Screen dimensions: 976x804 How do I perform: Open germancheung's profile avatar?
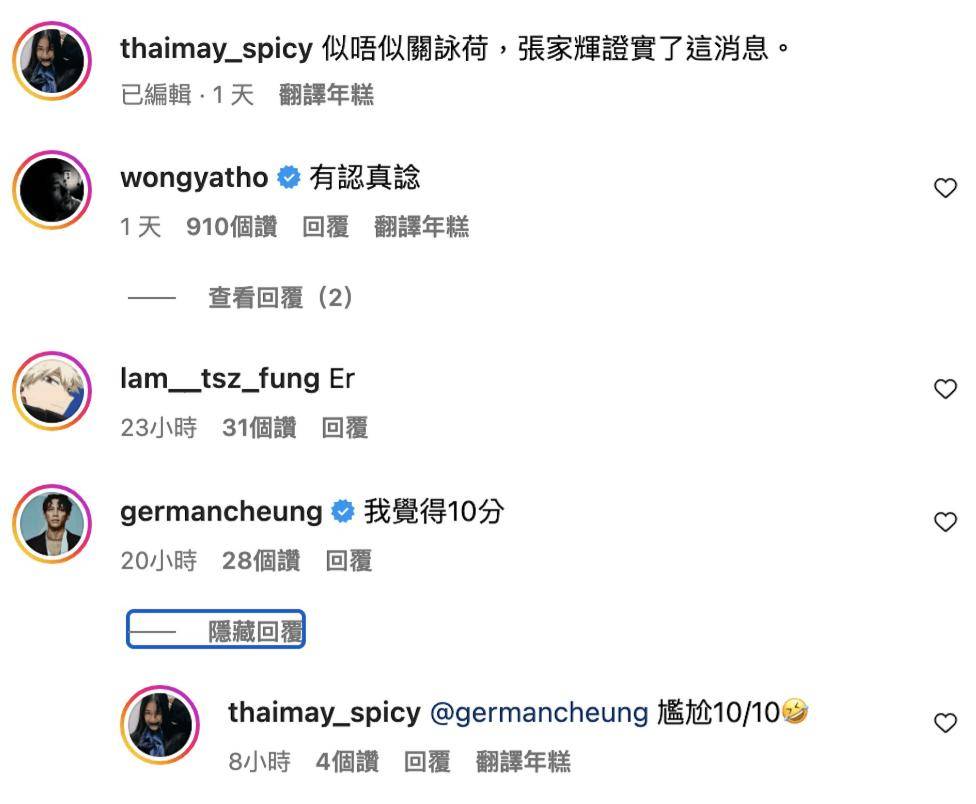tap(52, 524)
